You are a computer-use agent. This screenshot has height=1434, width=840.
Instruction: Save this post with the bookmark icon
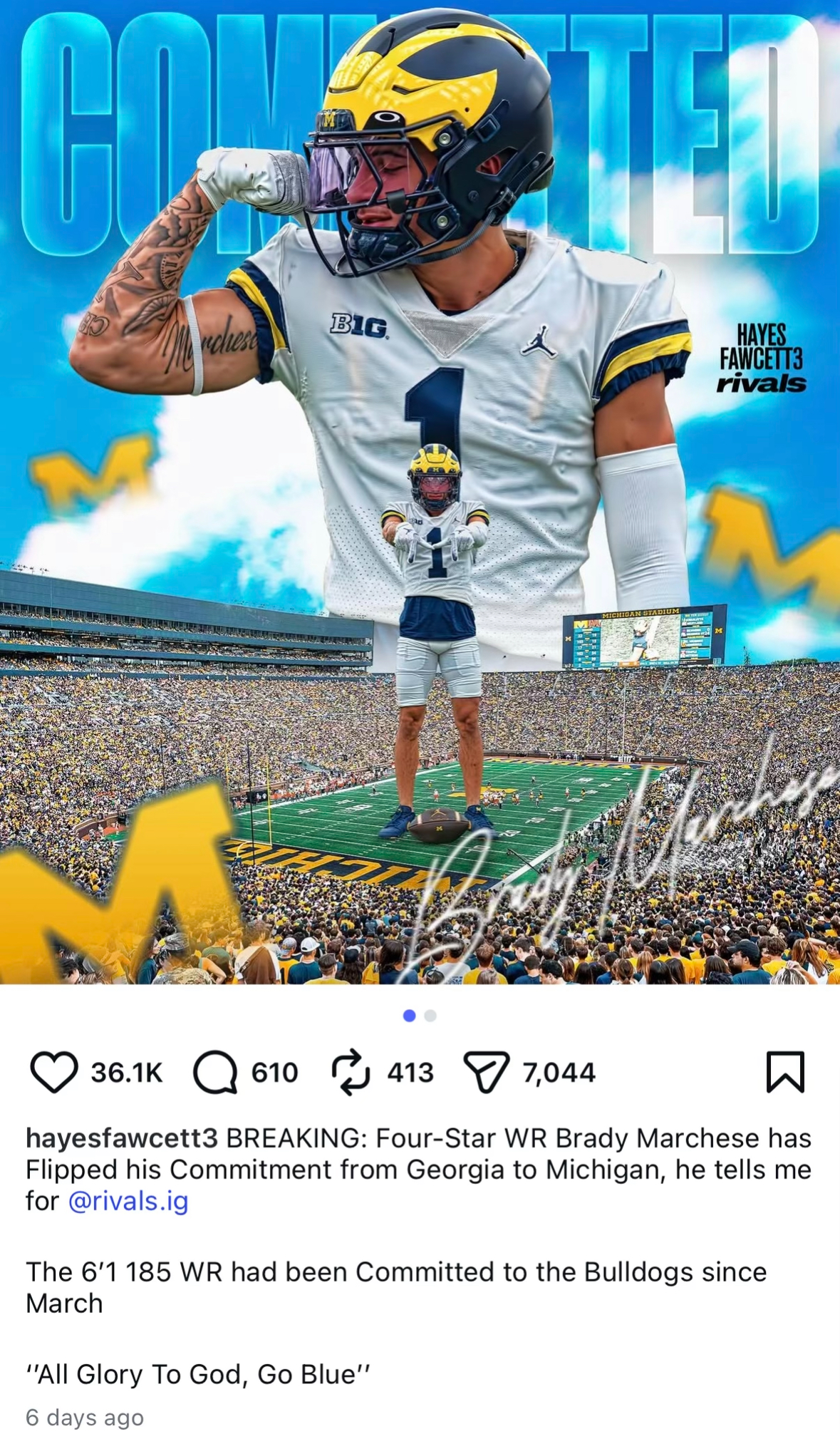click(785, 1071)
